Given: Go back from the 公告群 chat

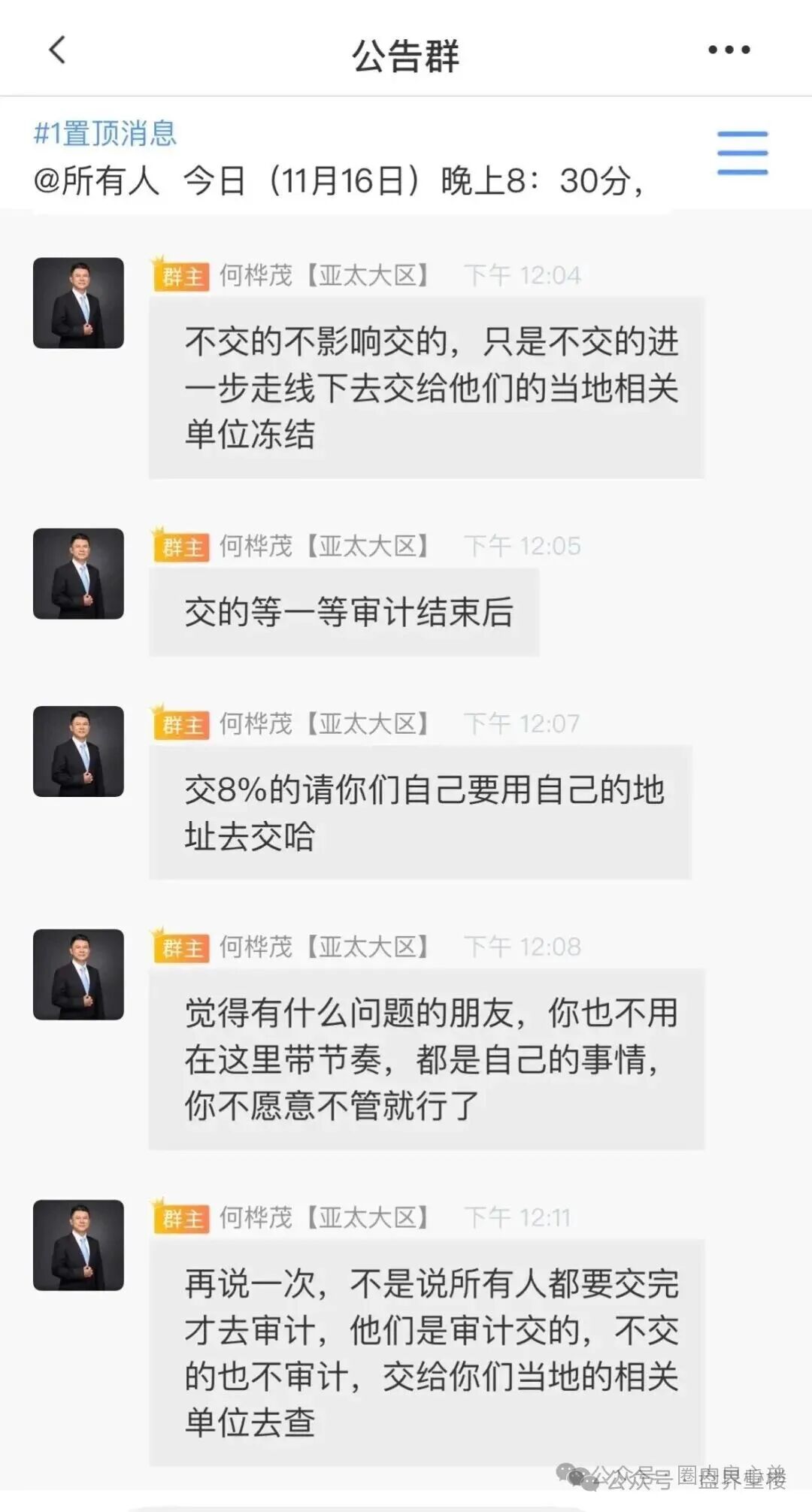Looking at the screenshot, I should pyautogui.click(x=57, y=50).
